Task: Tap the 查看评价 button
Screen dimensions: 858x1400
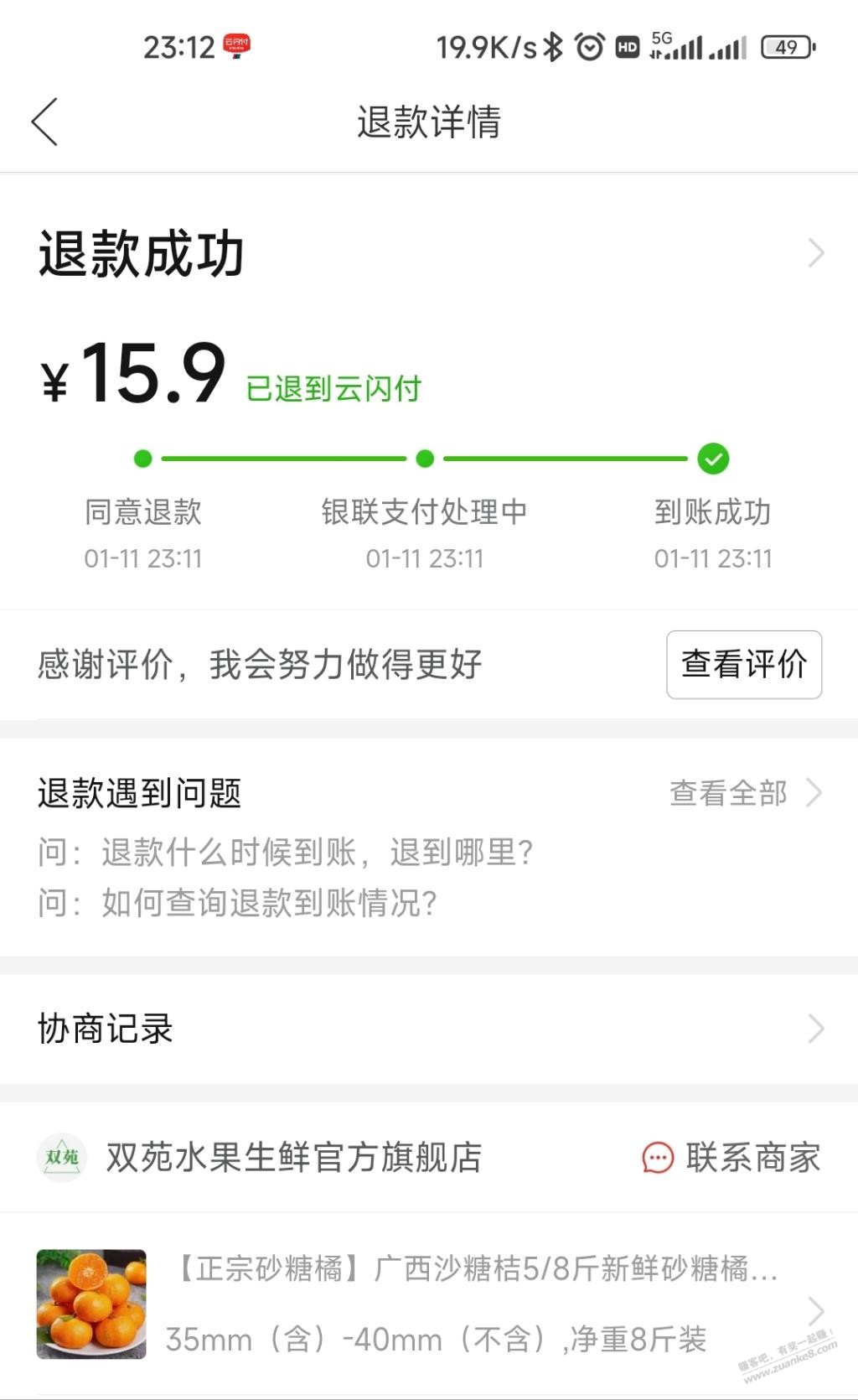Action: 744,664
